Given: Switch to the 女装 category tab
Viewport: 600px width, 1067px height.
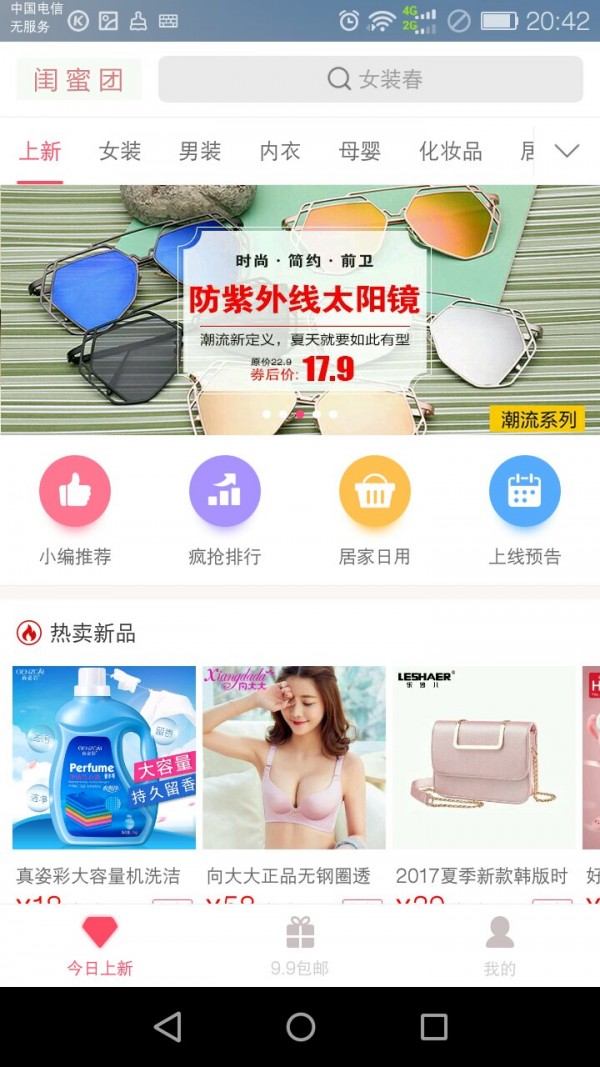Looking at the screenshot, I should pos(120,152).
